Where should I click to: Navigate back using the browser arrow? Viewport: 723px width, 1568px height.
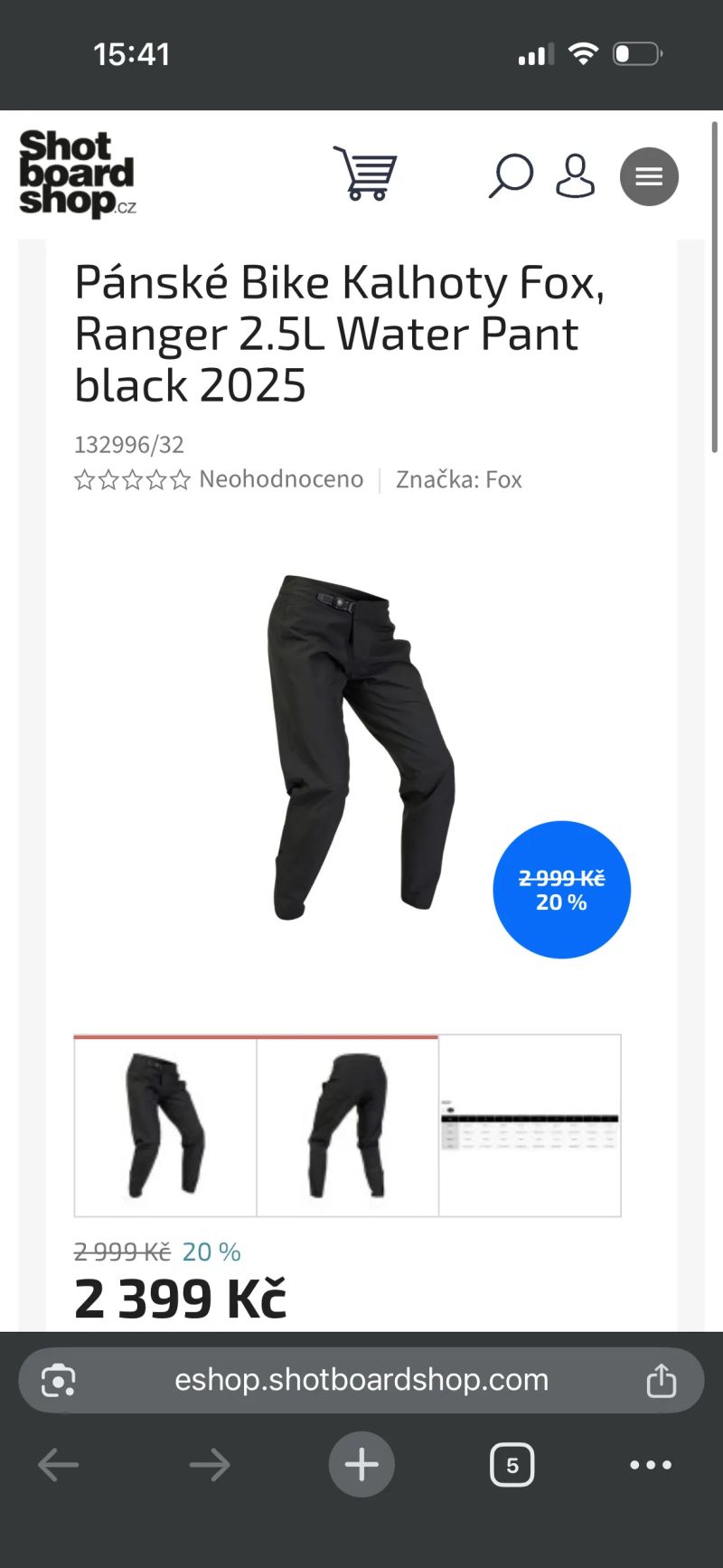(58, 1465)
